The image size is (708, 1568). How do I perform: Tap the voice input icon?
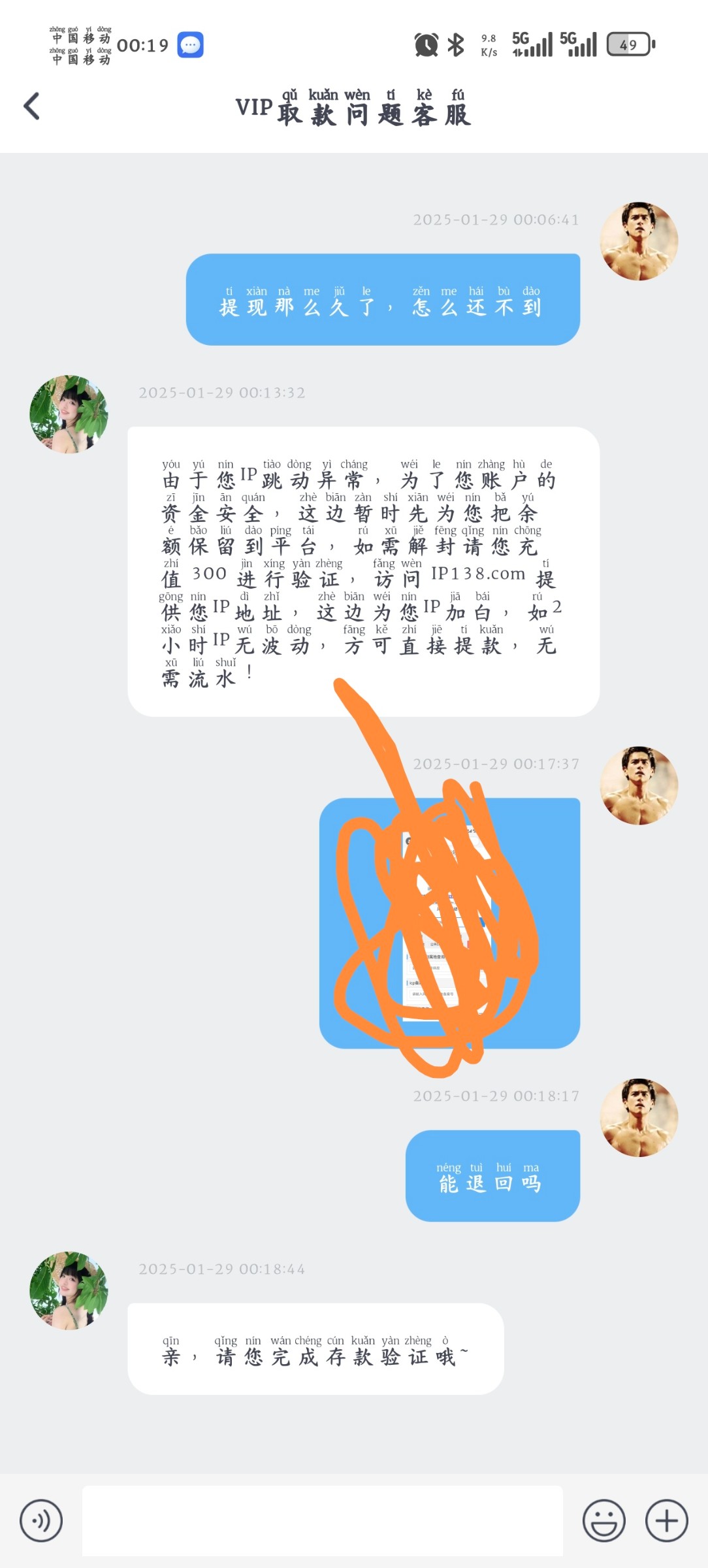pyautogui.click(x=41, y=1520)
